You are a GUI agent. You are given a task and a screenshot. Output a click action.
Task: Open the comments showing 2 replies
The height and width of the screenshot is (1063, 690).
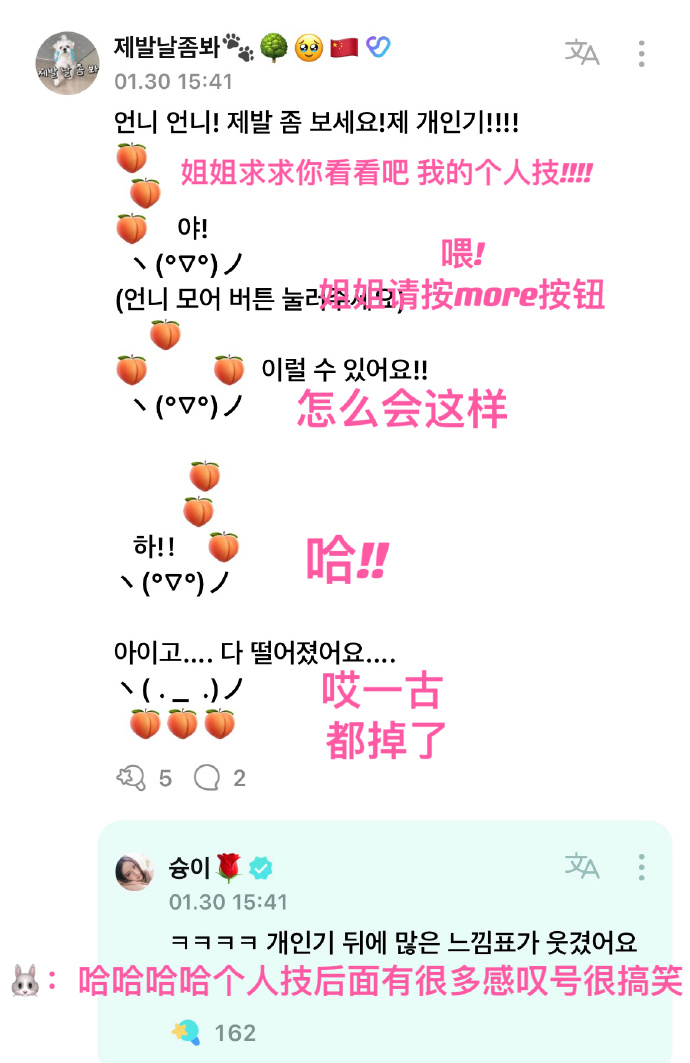pyautogui.click(x=207, y=778)
